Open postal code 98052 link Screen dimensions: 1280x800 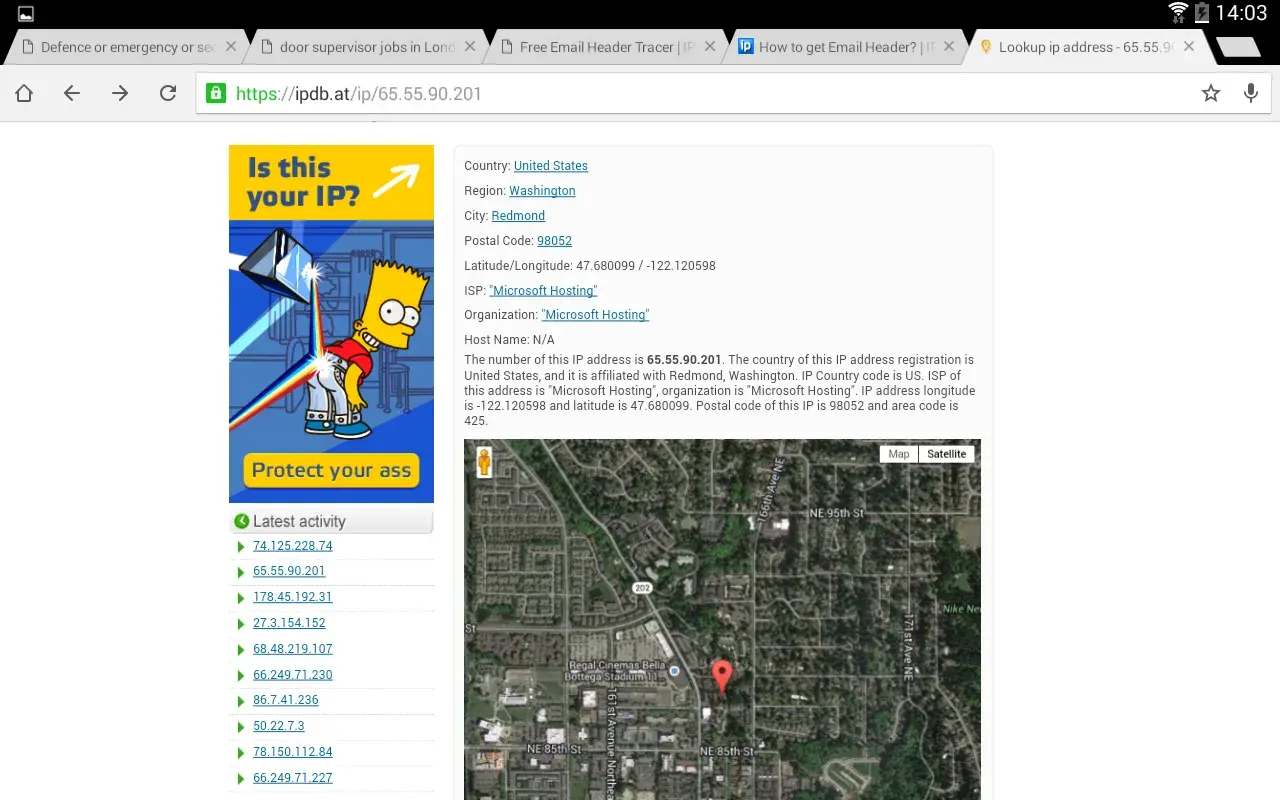[554, 241]
